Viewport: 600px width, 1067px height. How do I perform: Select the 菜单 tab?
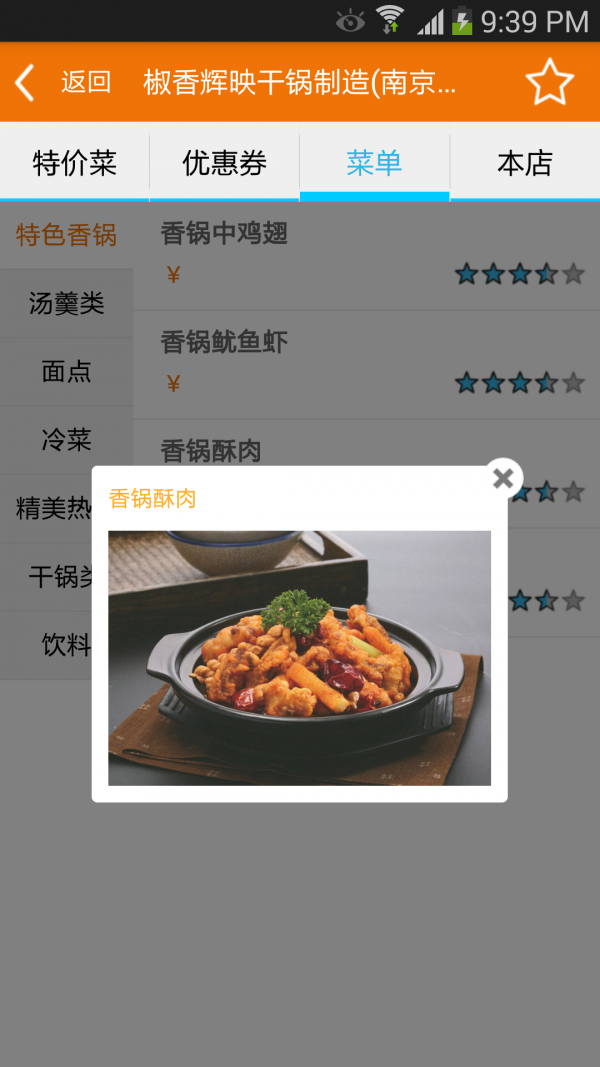pos(374,162)
